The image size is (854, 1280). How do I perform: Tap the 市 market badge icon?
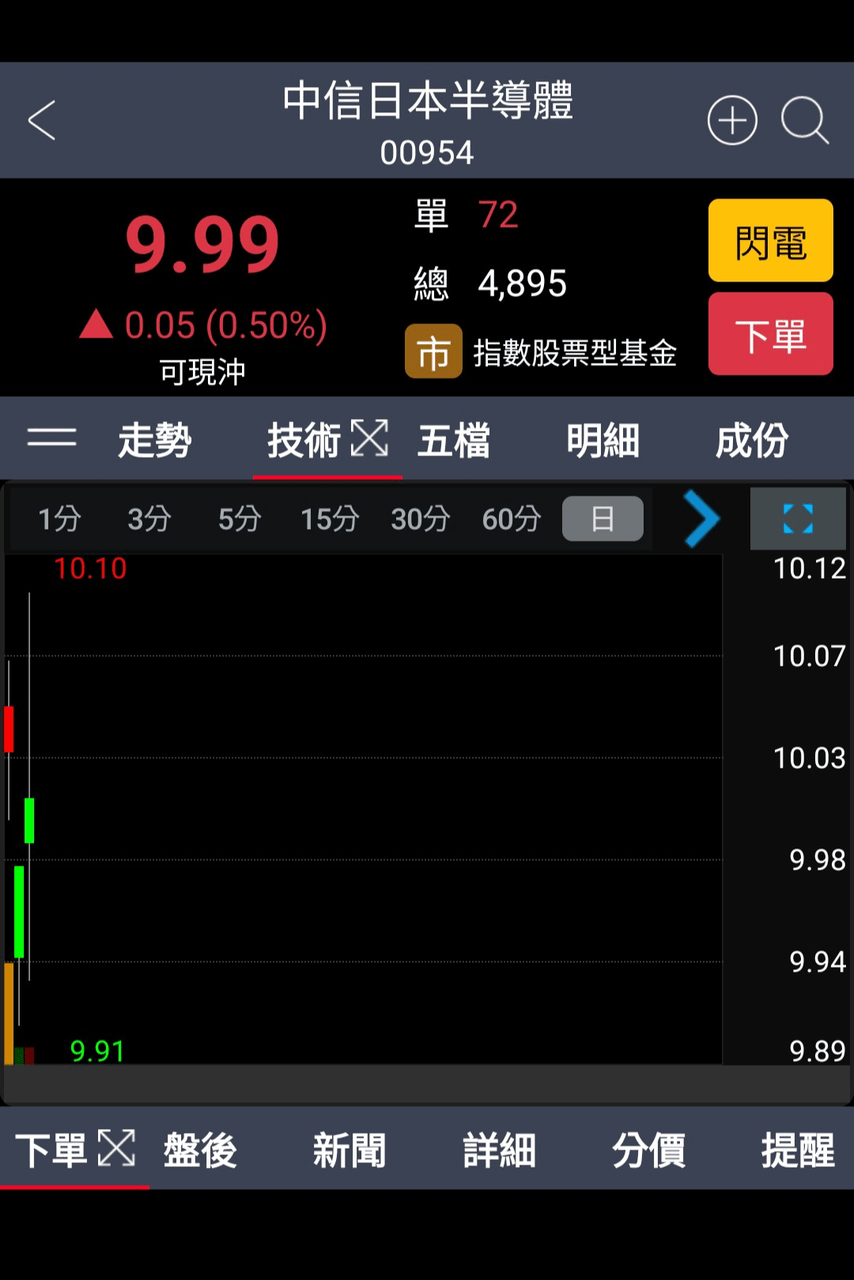pyautogui.click(x=433, y=352)
